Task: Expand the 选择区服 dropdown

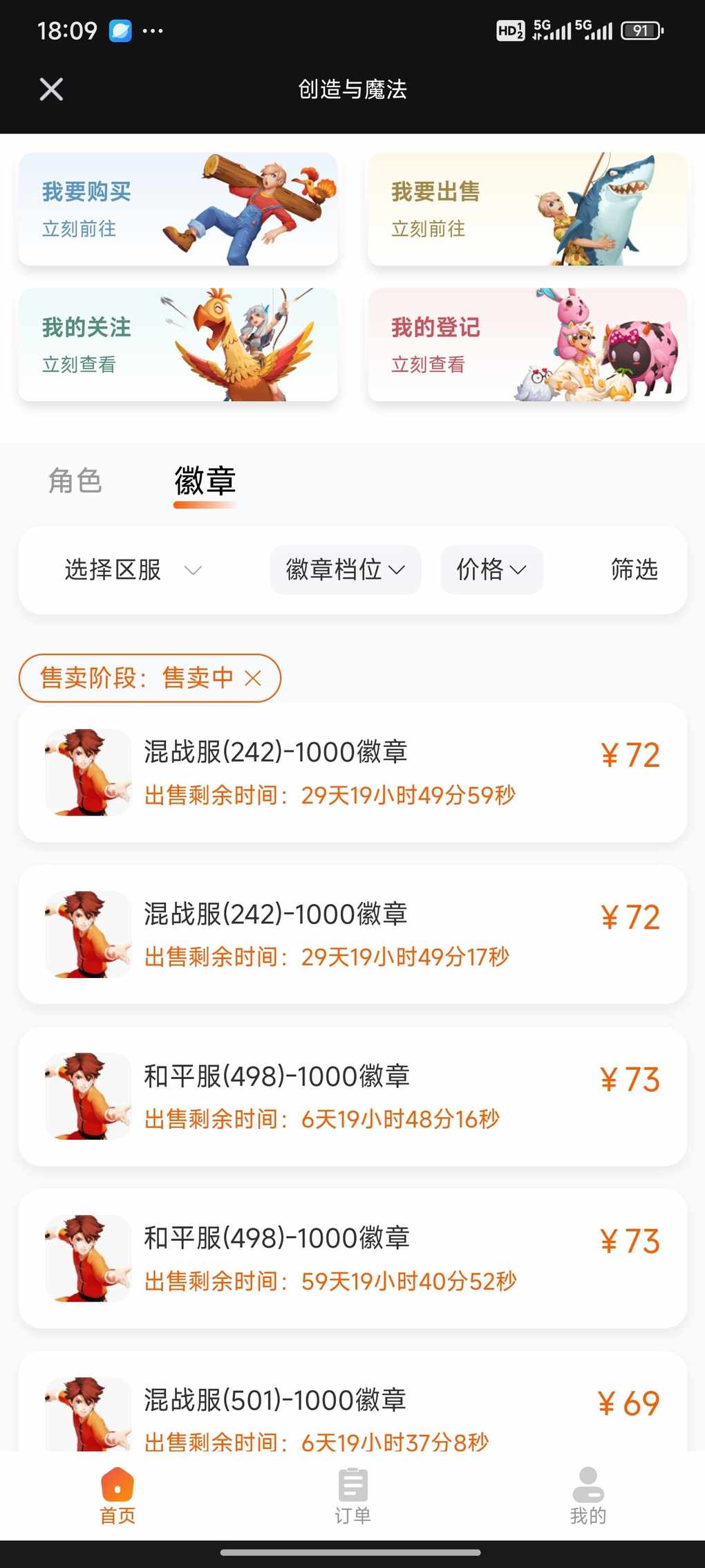Action: coord(133,570)
